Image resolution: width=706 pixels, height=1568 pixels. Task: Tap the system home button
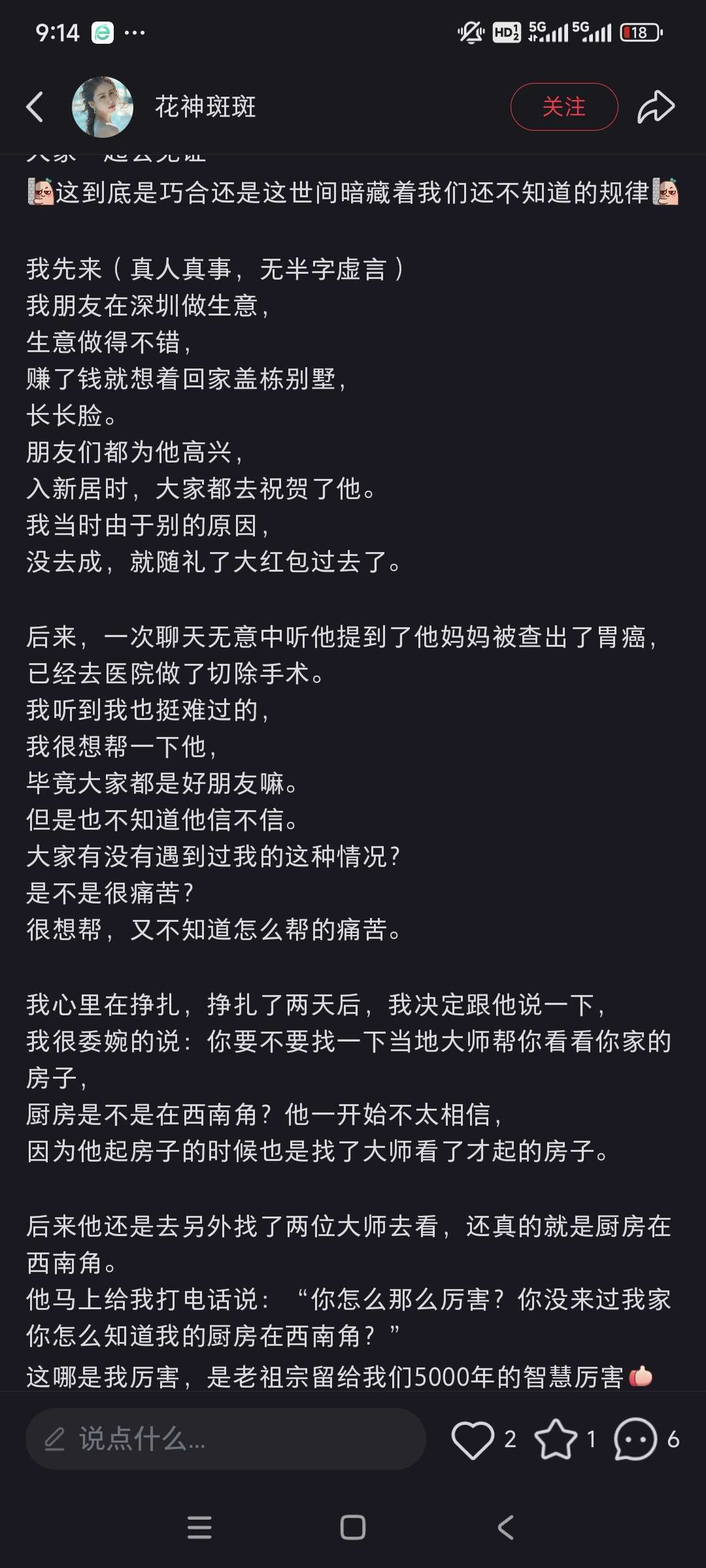pos(353,1527)
